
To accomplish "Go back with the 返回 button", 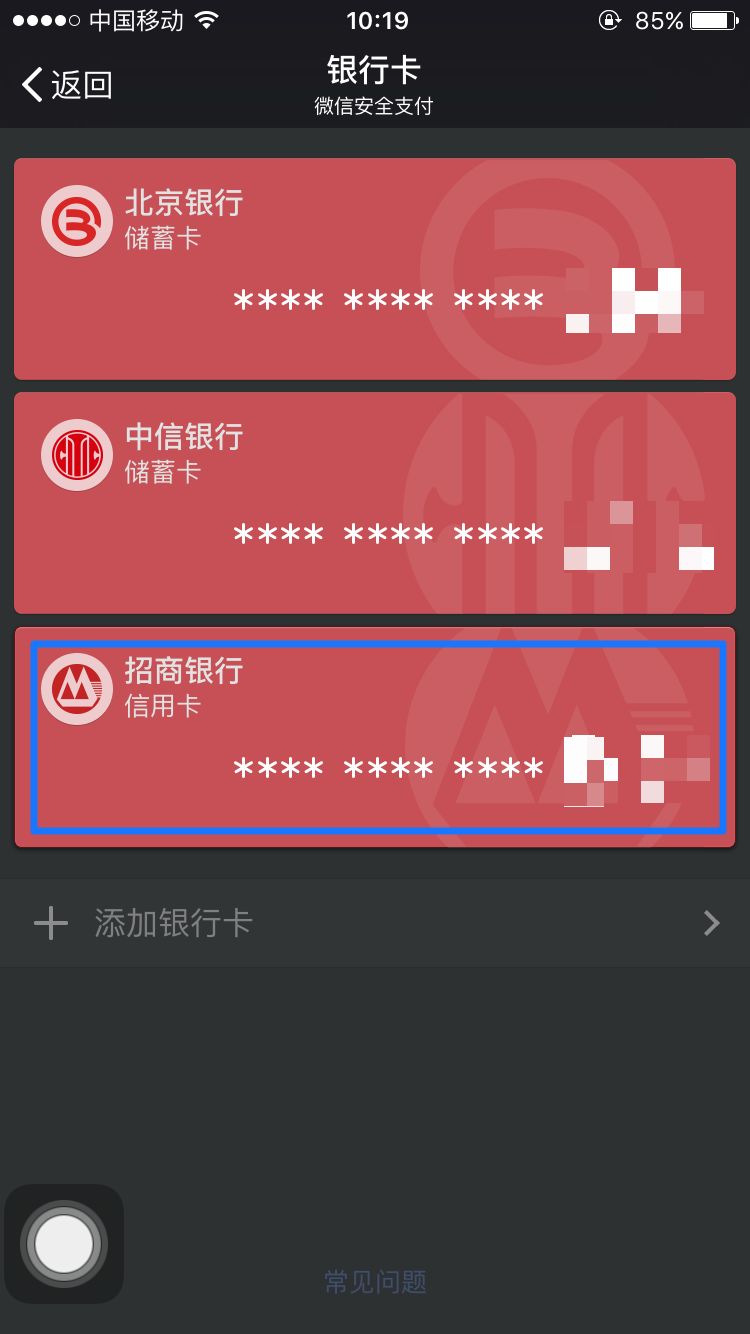I will click(66, 85).
